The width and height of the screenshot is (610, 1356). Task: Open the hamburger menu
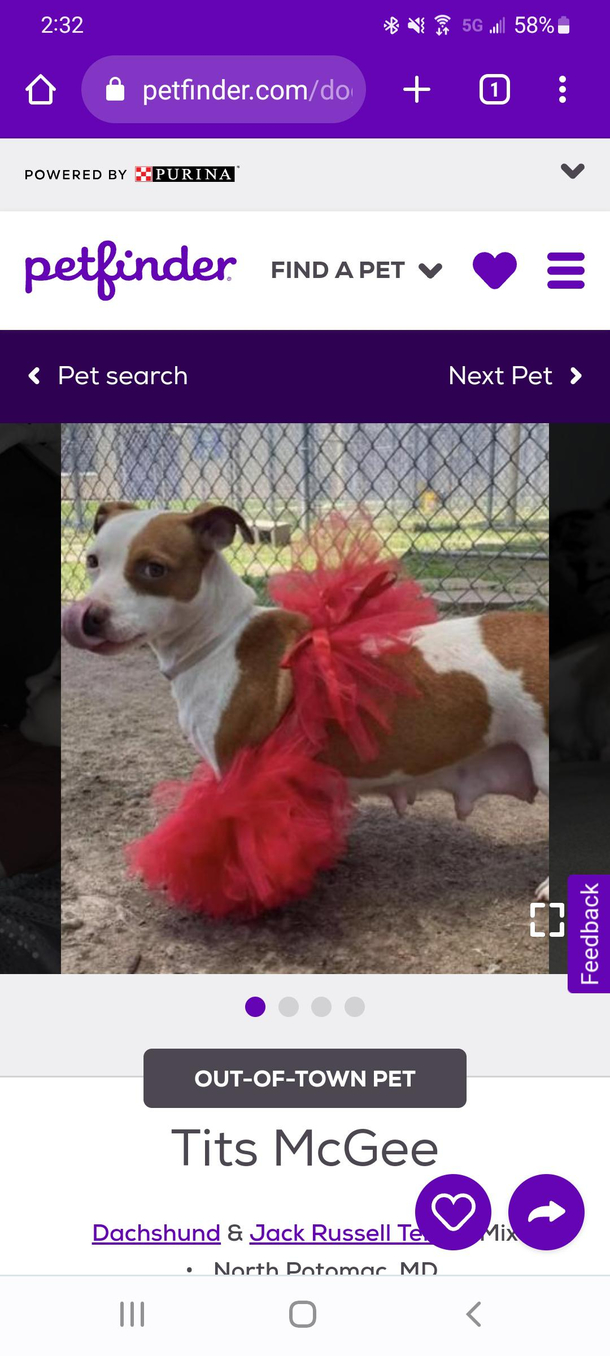[565, 270]
